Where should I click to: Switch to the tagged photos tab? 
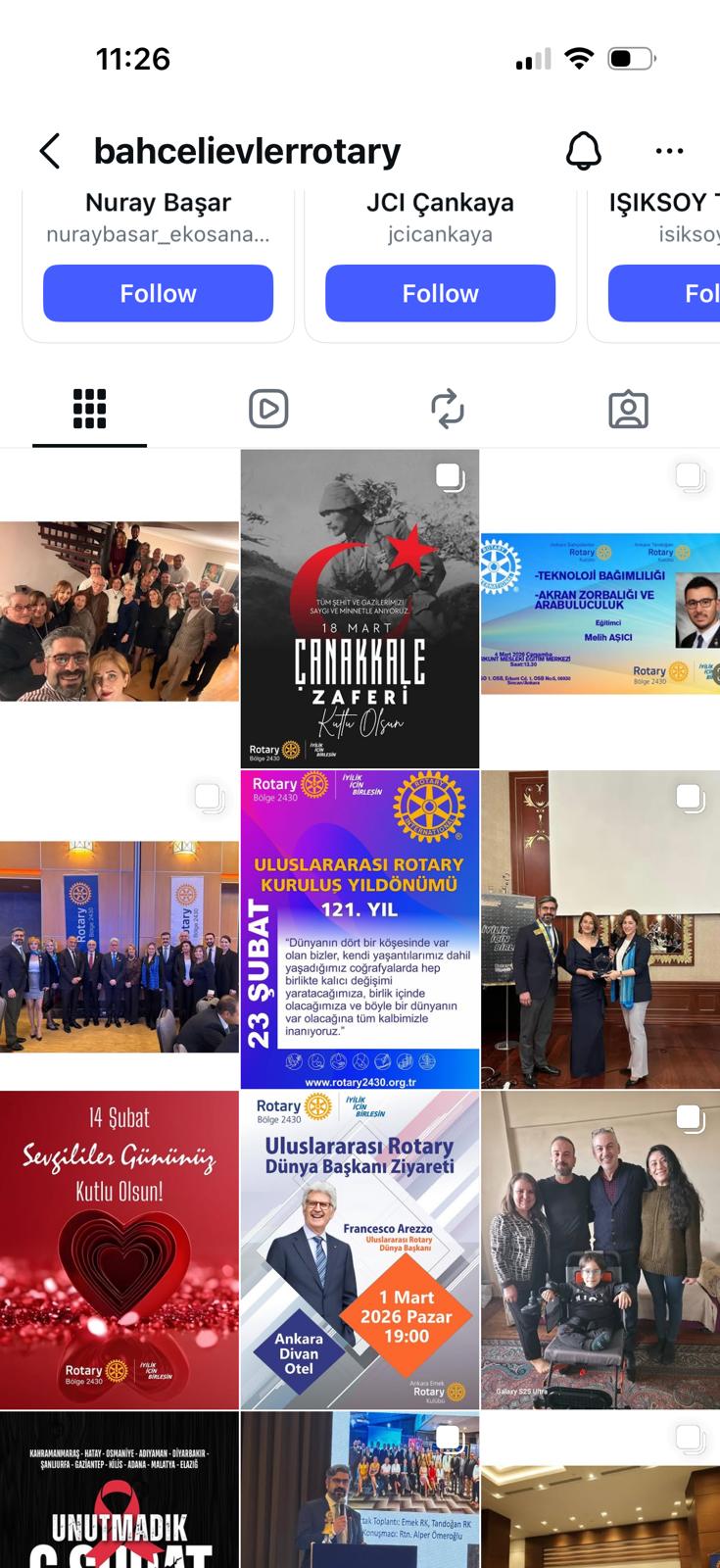tap(628, 409)
